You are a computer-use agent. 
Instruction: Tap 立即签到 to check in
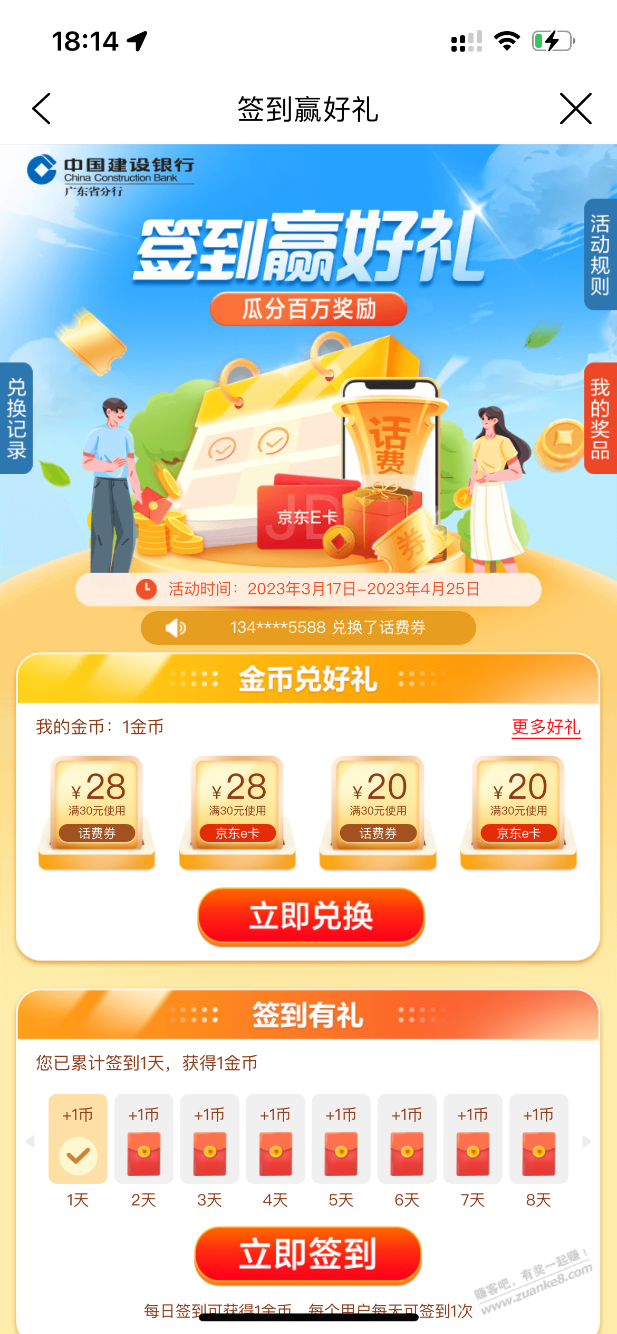308,1254
